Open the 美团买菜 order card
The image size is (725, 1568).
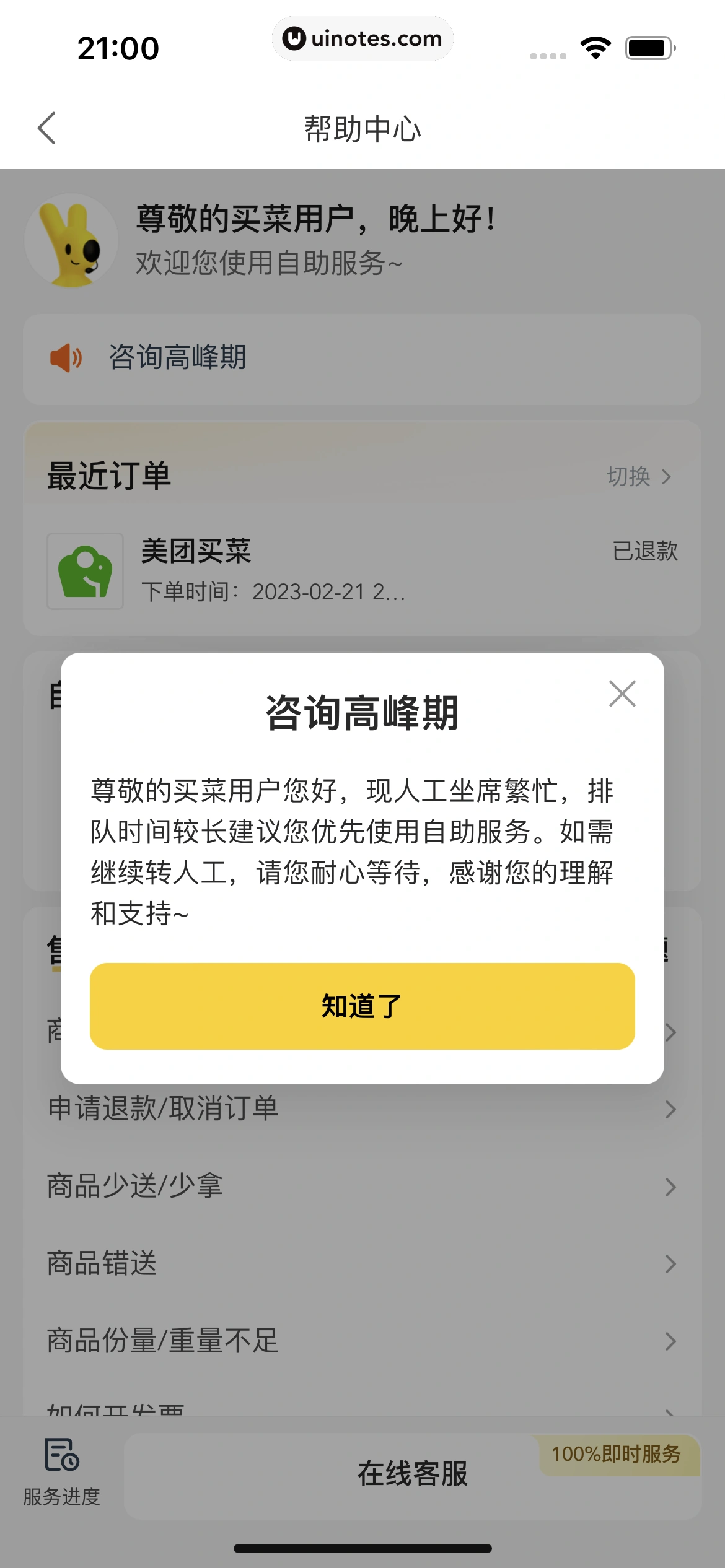(362, 571)
